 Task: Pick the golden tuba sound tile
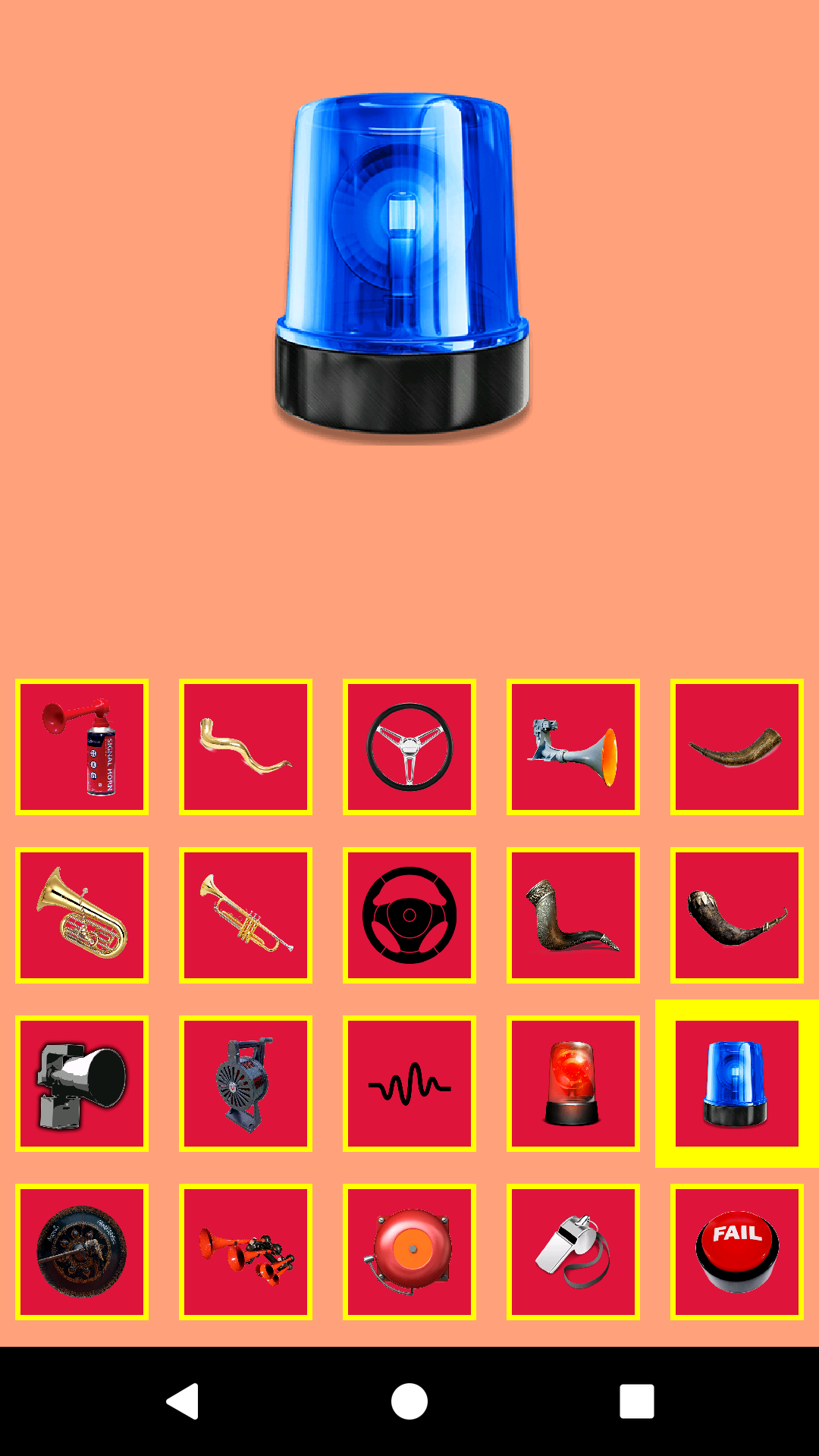click(82, 915)
